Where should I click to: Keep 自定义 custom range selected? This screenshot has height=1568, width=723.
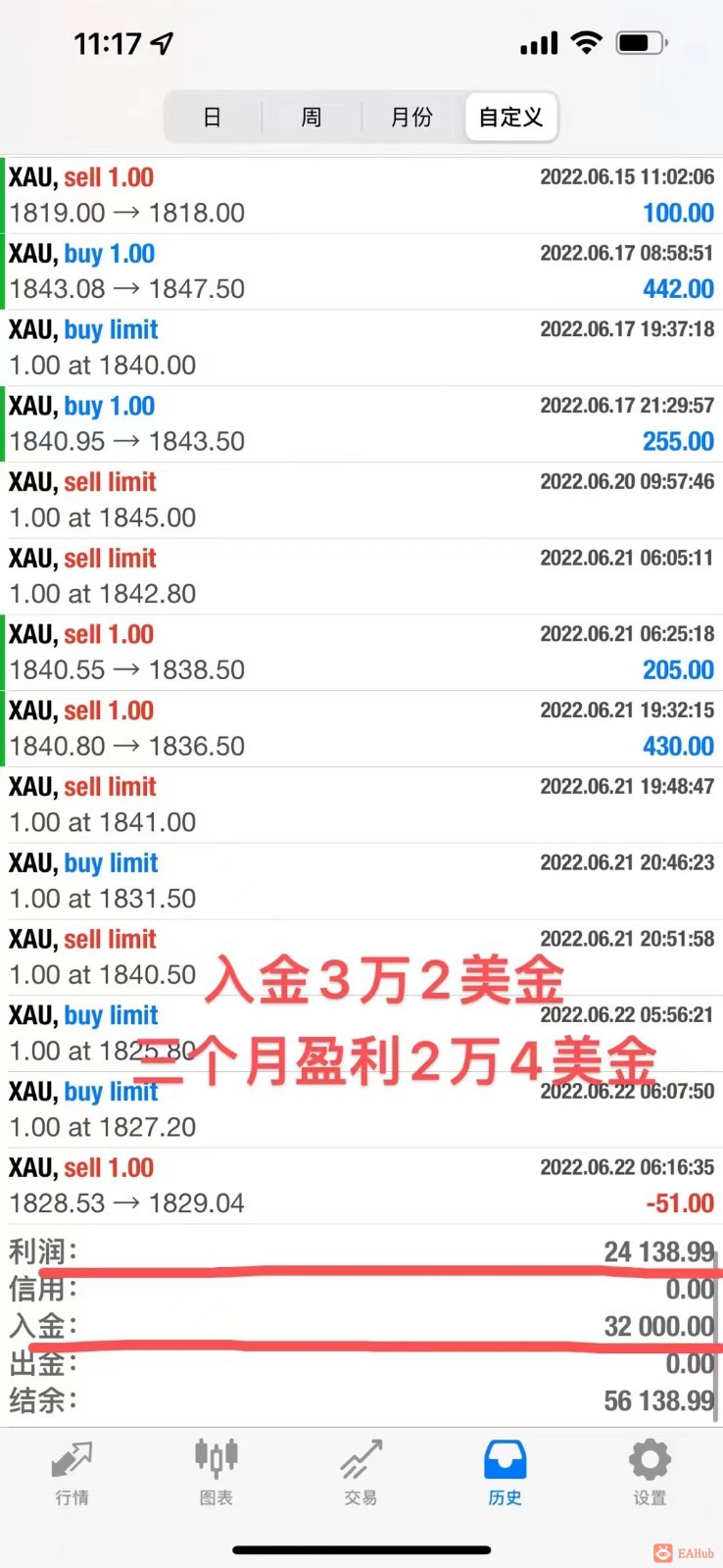click(x=510, y=117)
